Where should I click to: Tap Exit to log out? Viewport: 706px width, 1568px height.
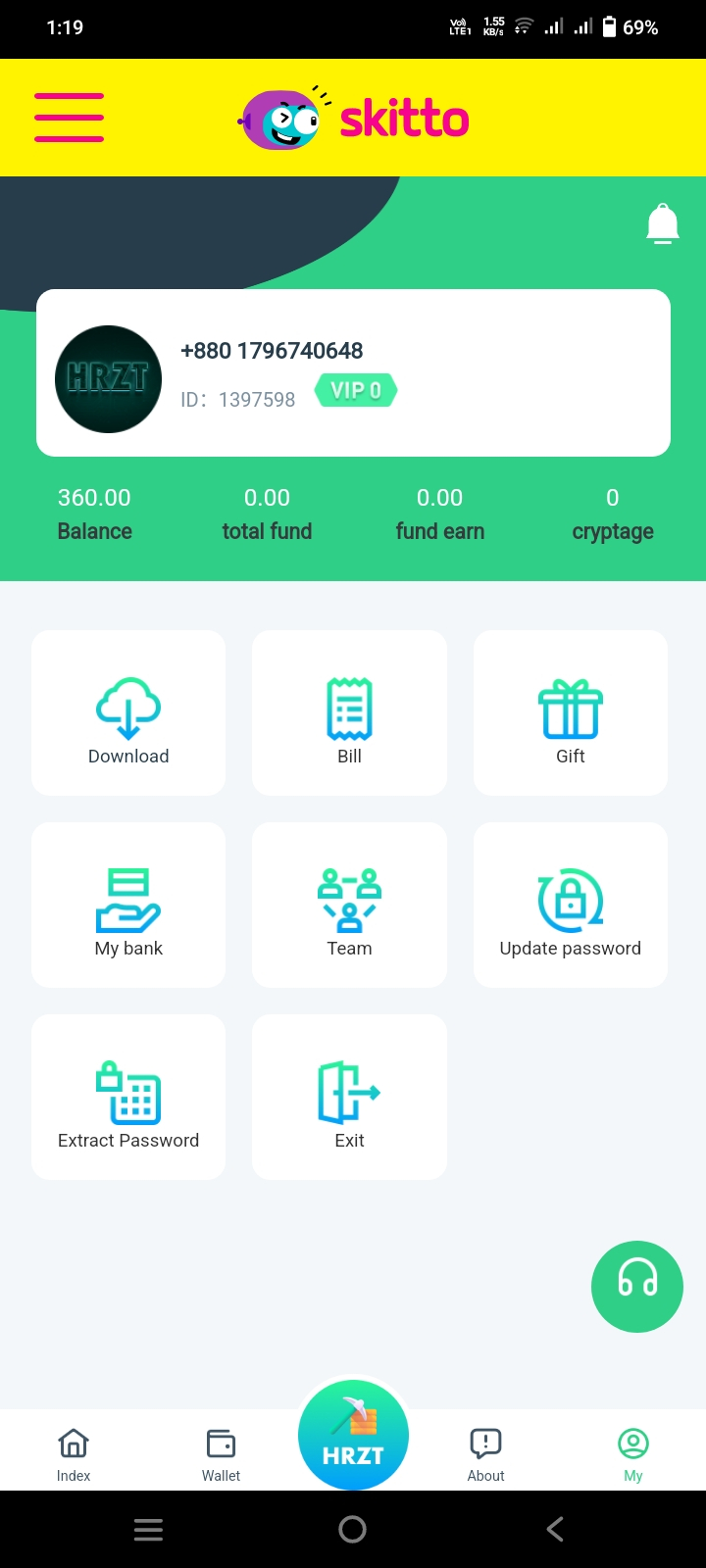349,1097
